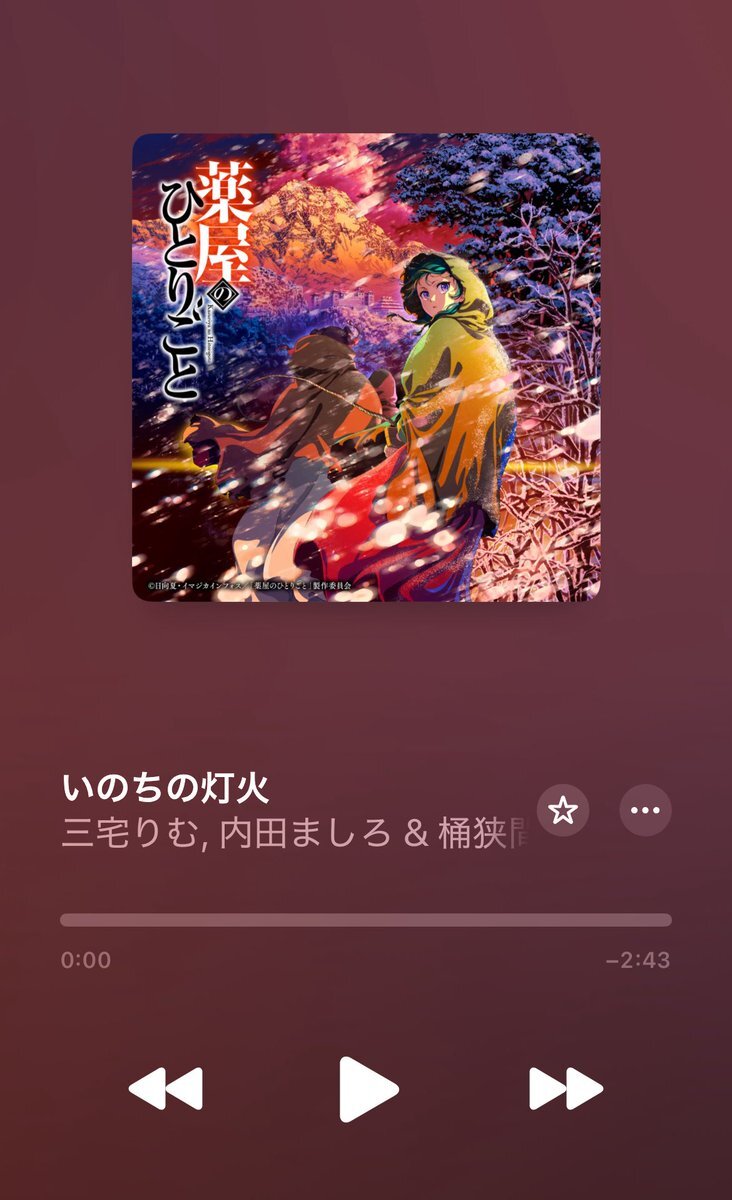Favorite the song いのちの灯火 with the star
732x1200 pixels.
pos(563,810)
